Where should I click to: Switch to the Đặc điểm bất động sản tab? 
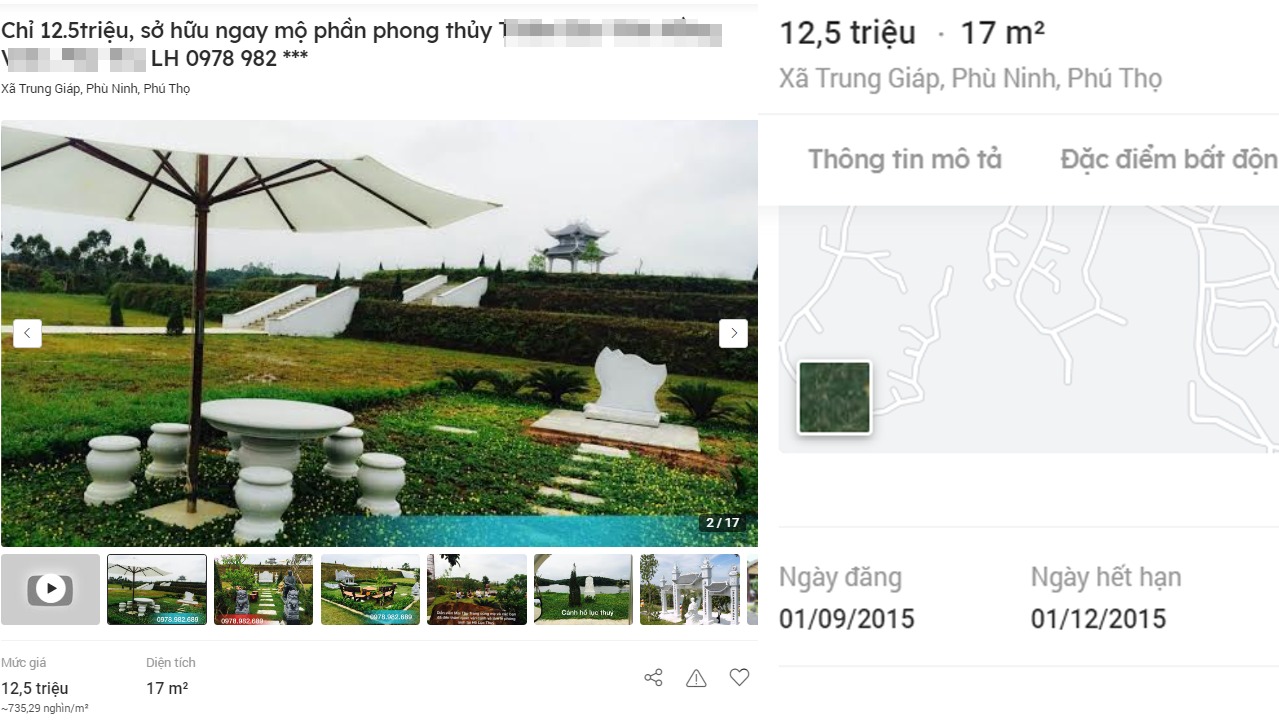coord(1168,159)
